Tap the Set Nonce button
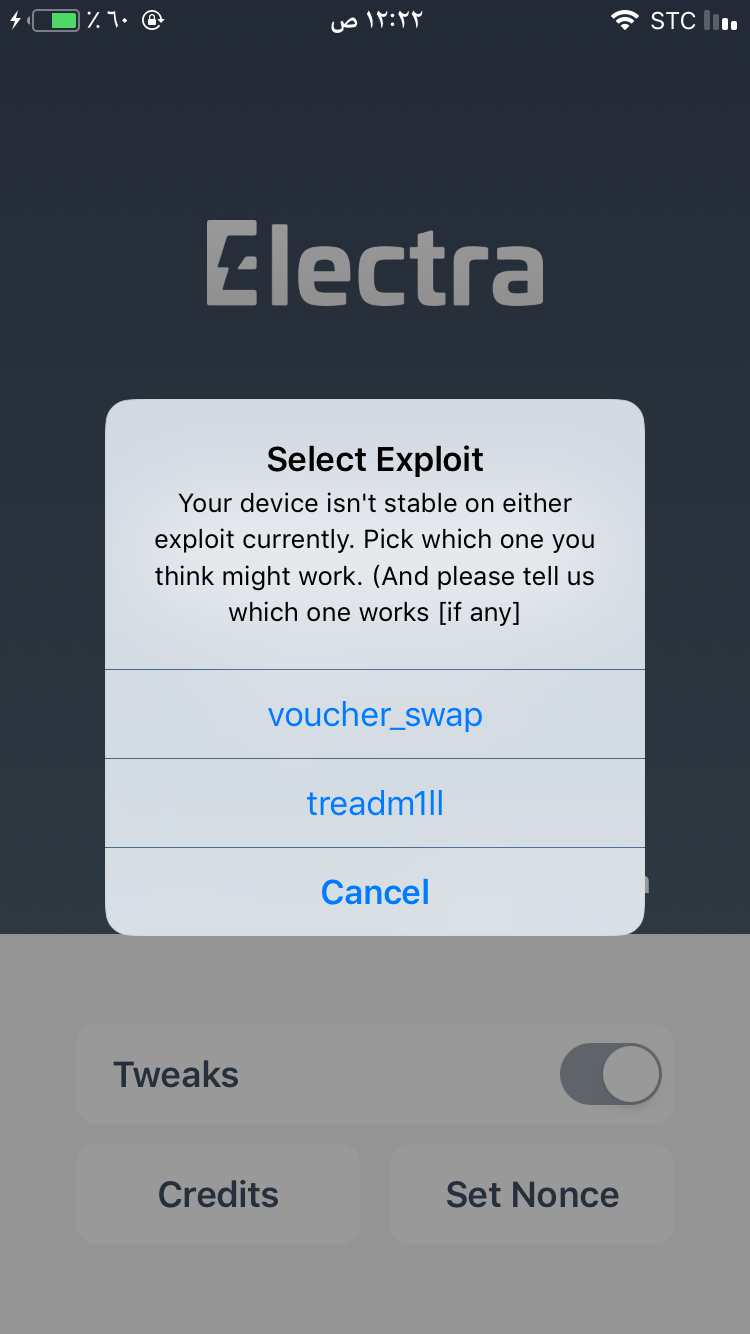750x1334 pixels. coord(532,1194)
